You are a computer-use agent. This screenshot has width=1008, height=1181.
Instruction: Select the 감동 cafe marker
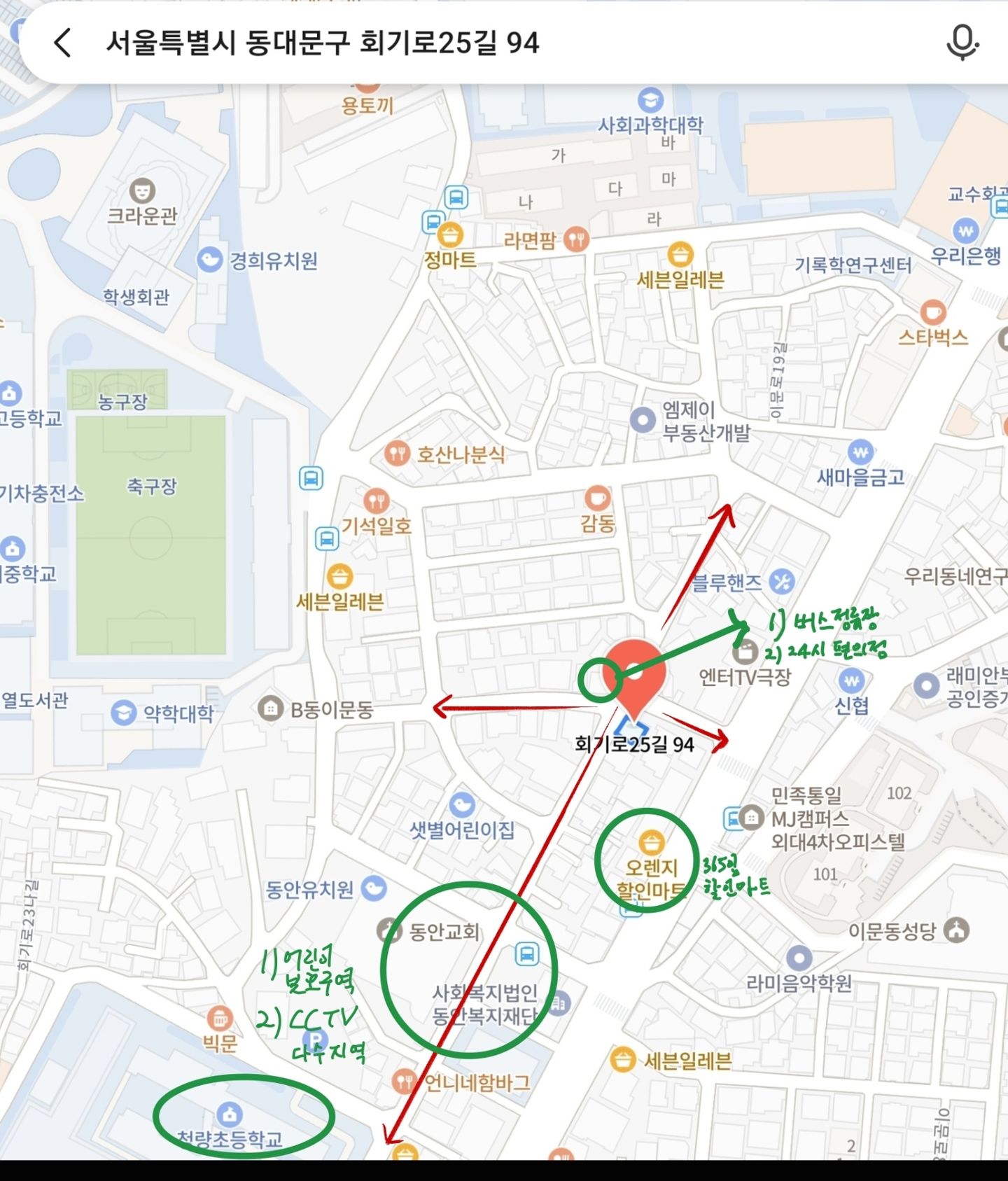click(596, 498)
